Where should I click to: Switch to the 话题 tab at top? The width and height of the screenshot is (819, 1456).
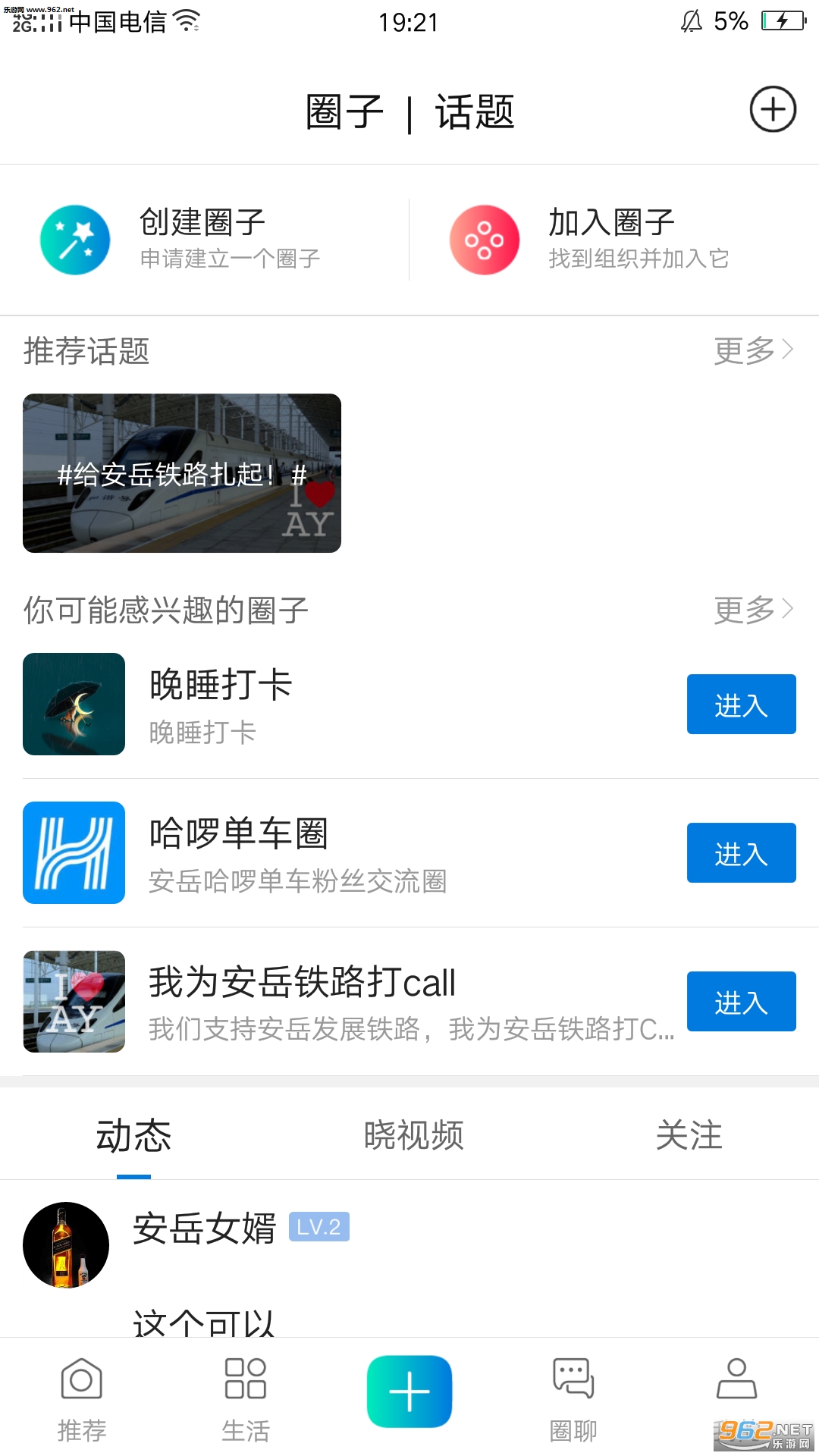475,112
